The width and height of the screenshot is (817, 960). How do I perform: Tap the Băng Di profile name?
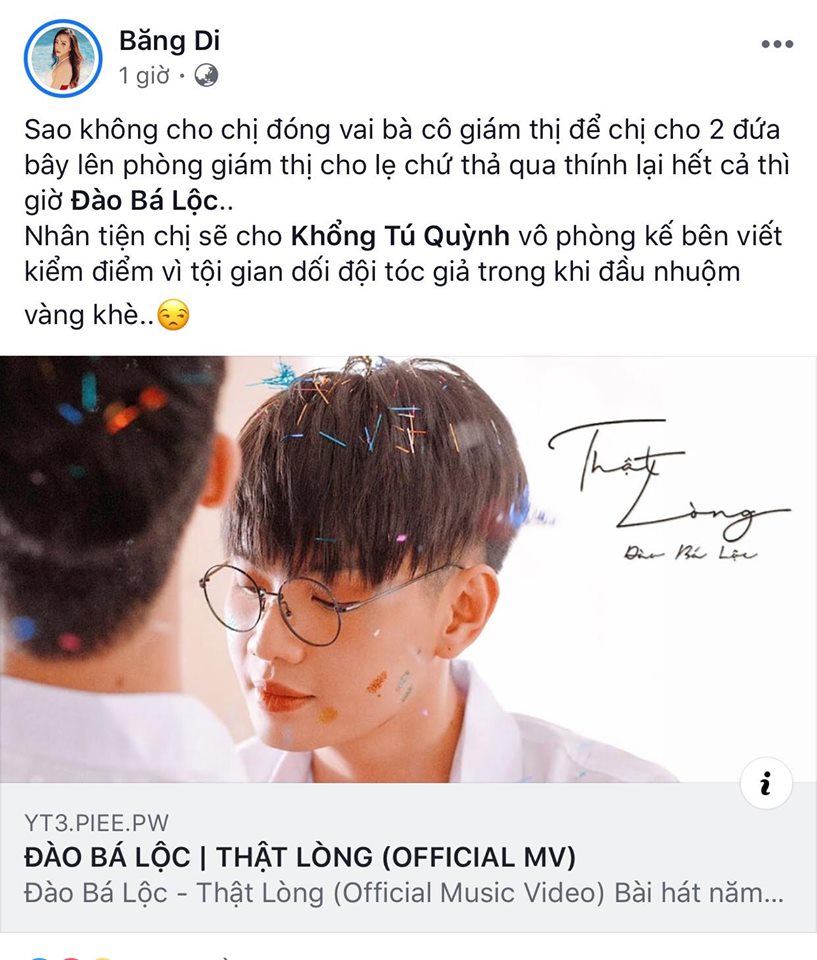[x=169, y=41]
